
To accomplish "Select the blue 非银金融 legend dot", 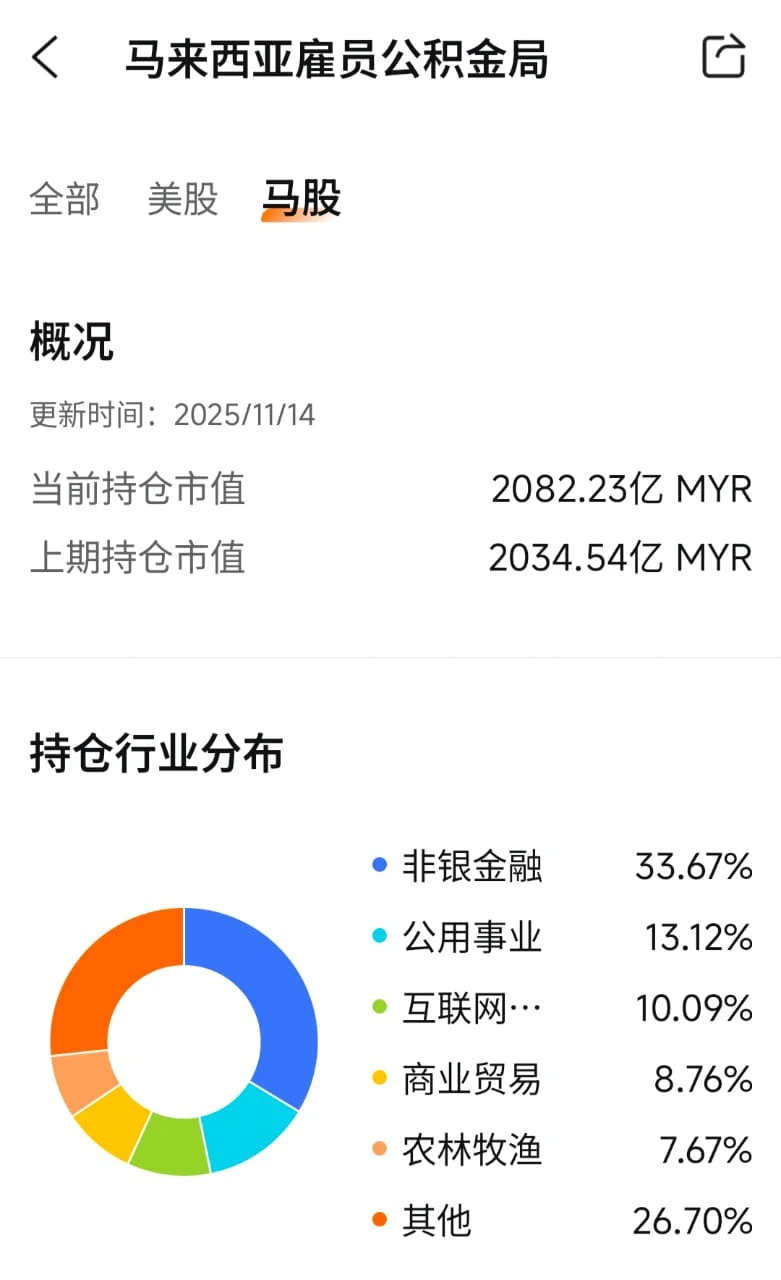I will pos(380,867).
